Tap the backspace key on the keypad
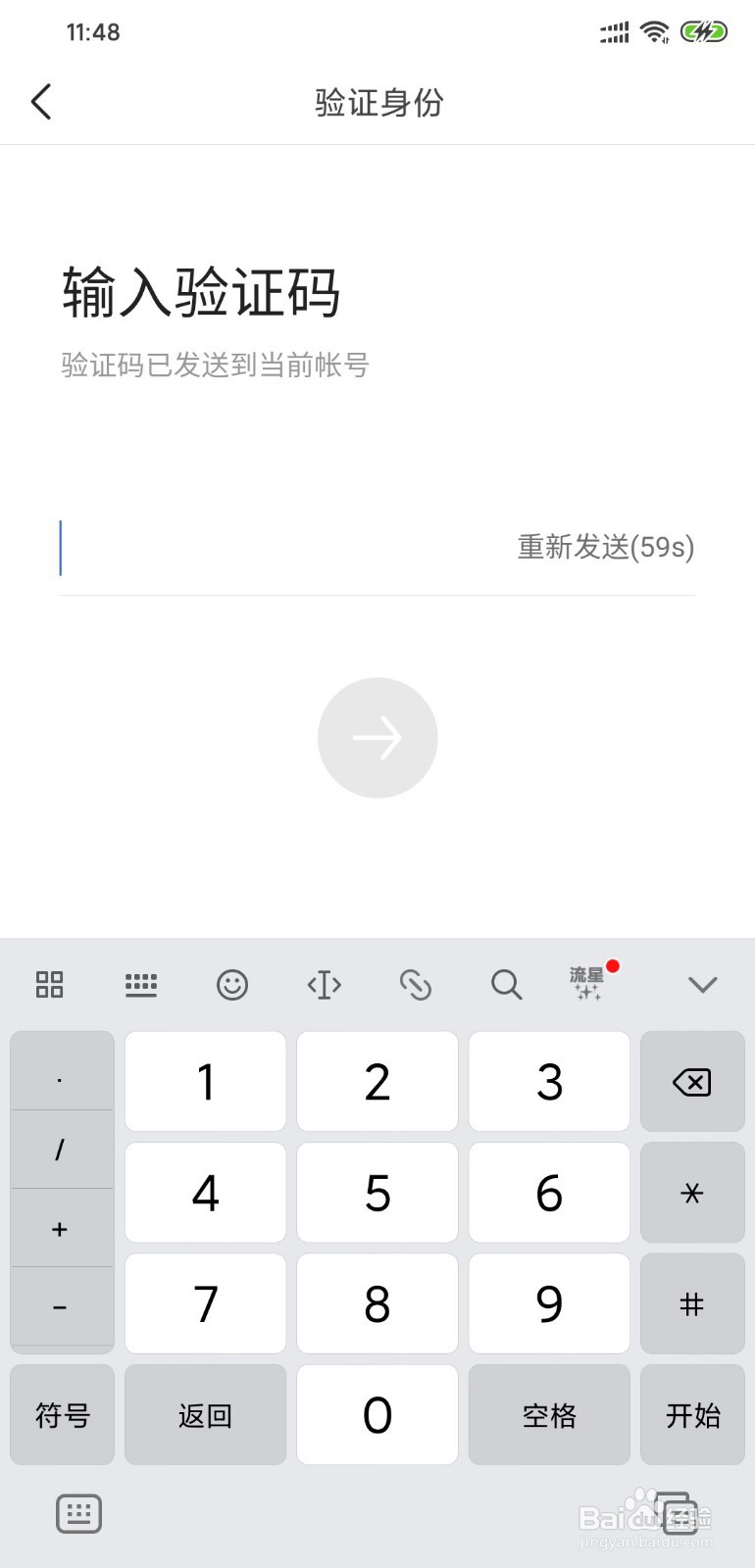 692,1082
